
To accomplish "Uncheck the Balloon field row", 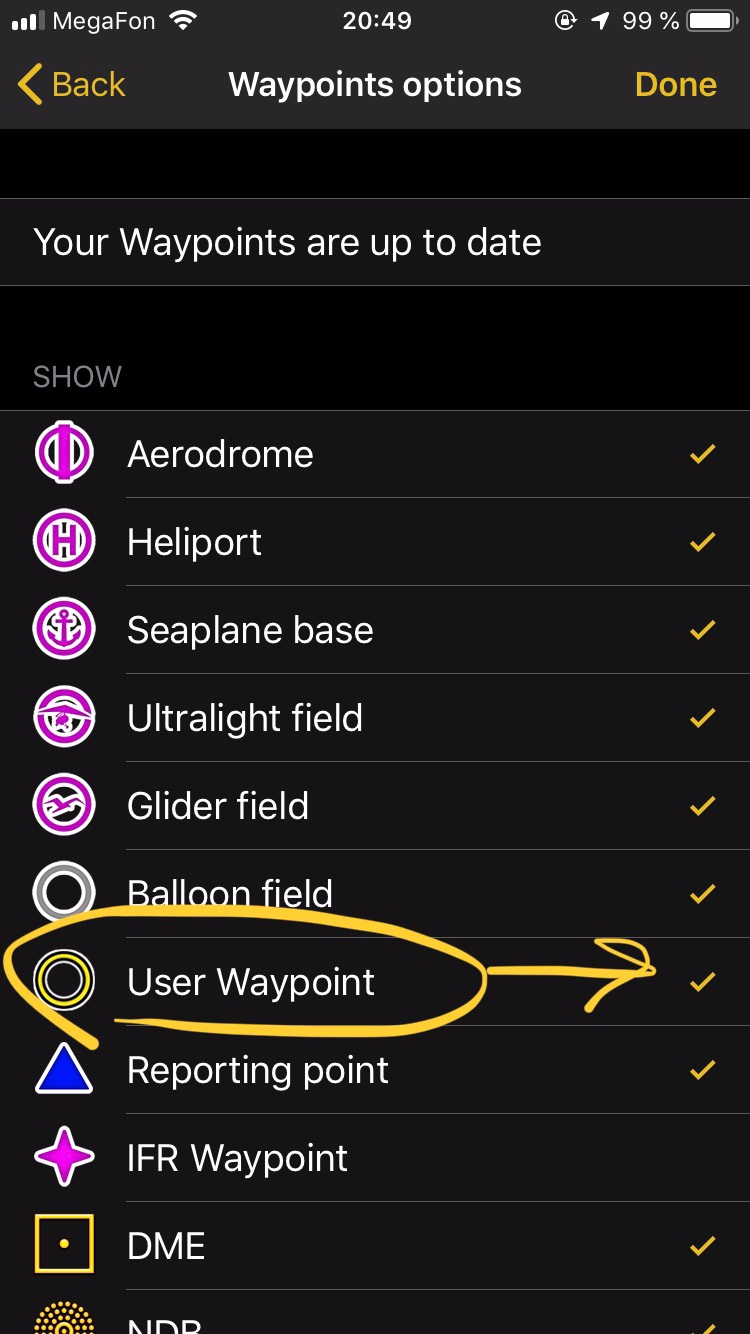I will pos(375,893).
